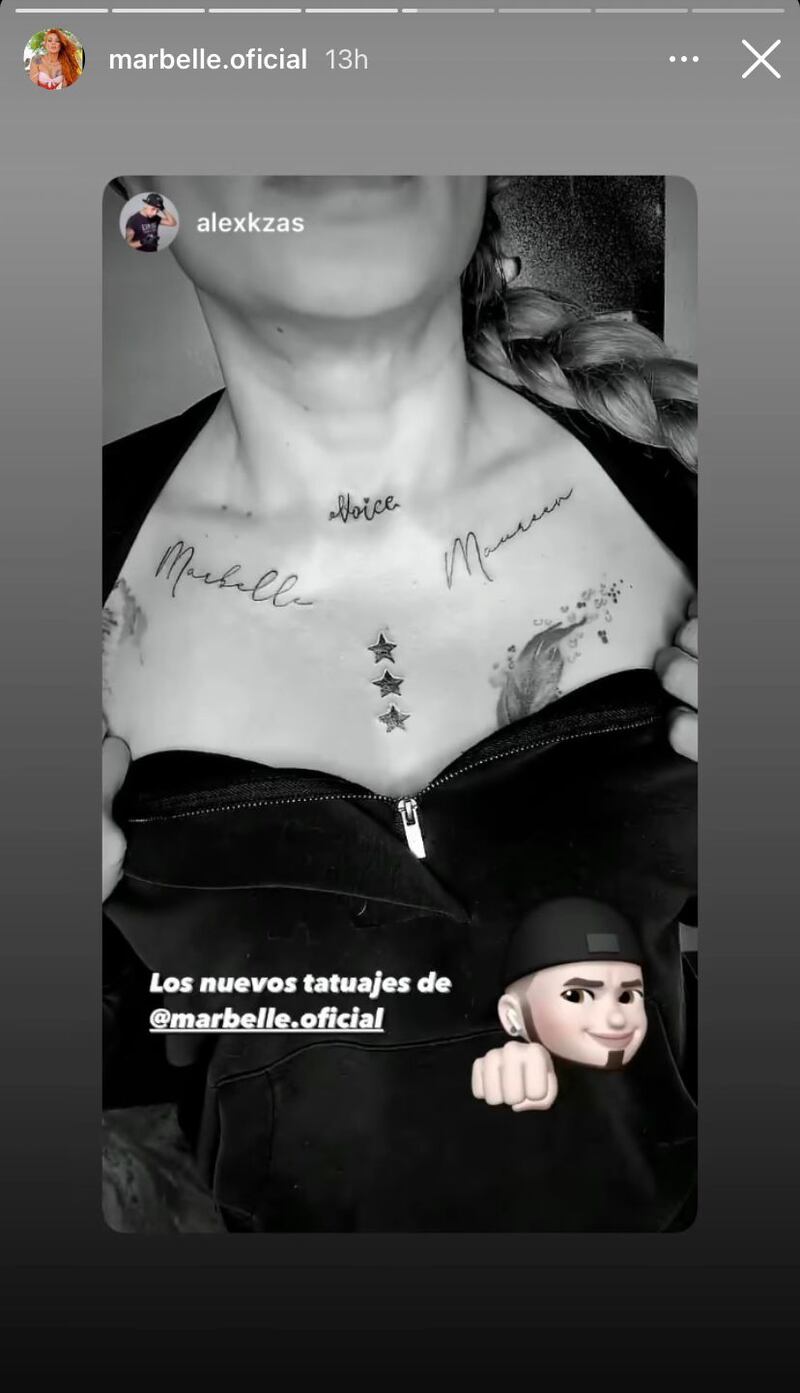800x1393 pixels.
Task: Close the story viewer
Action: pos(761,60)
